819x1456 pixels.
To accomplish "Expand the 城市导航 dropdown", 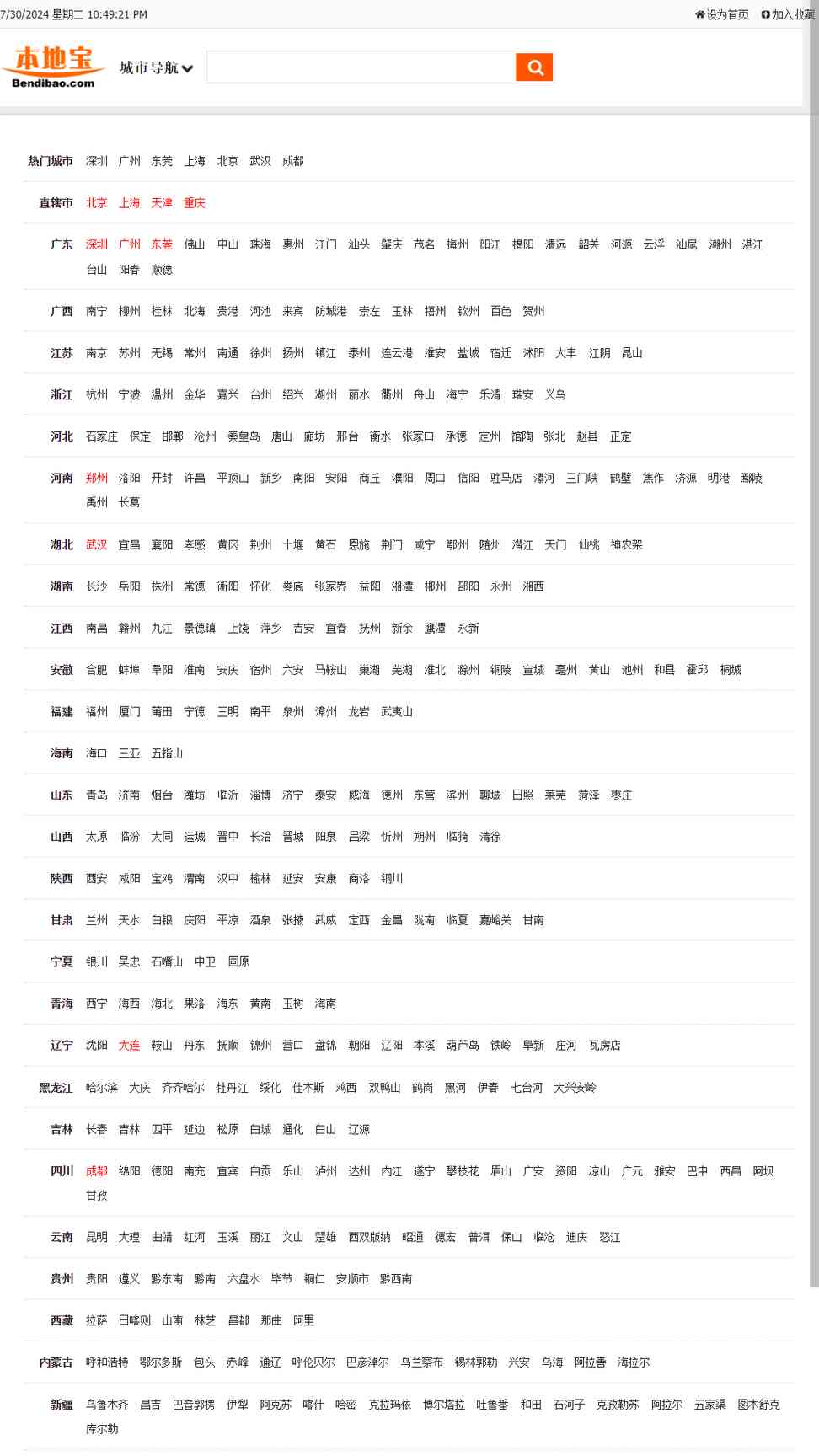I will [x=157, y=68].
